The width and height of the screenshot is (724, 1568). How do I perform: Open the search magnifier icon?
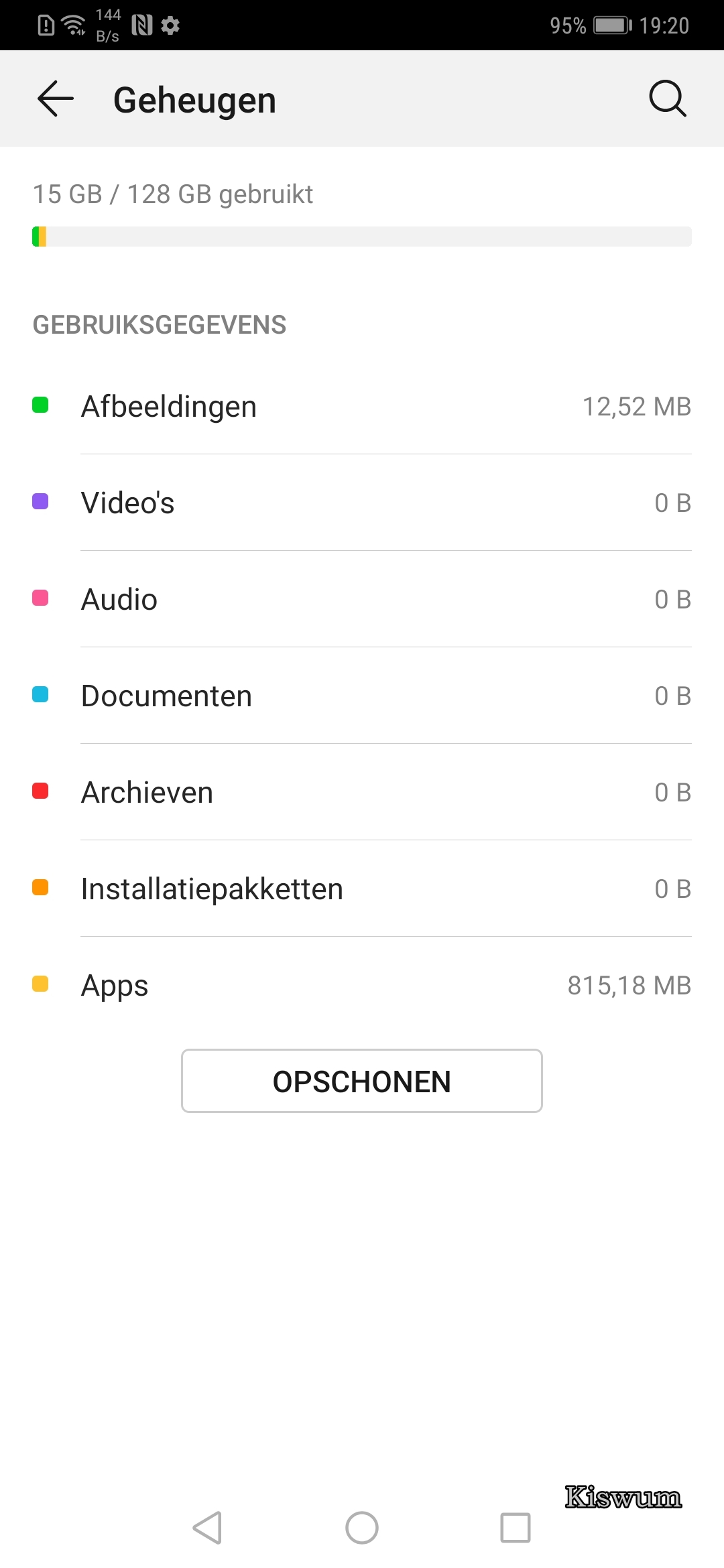[668, 99]
